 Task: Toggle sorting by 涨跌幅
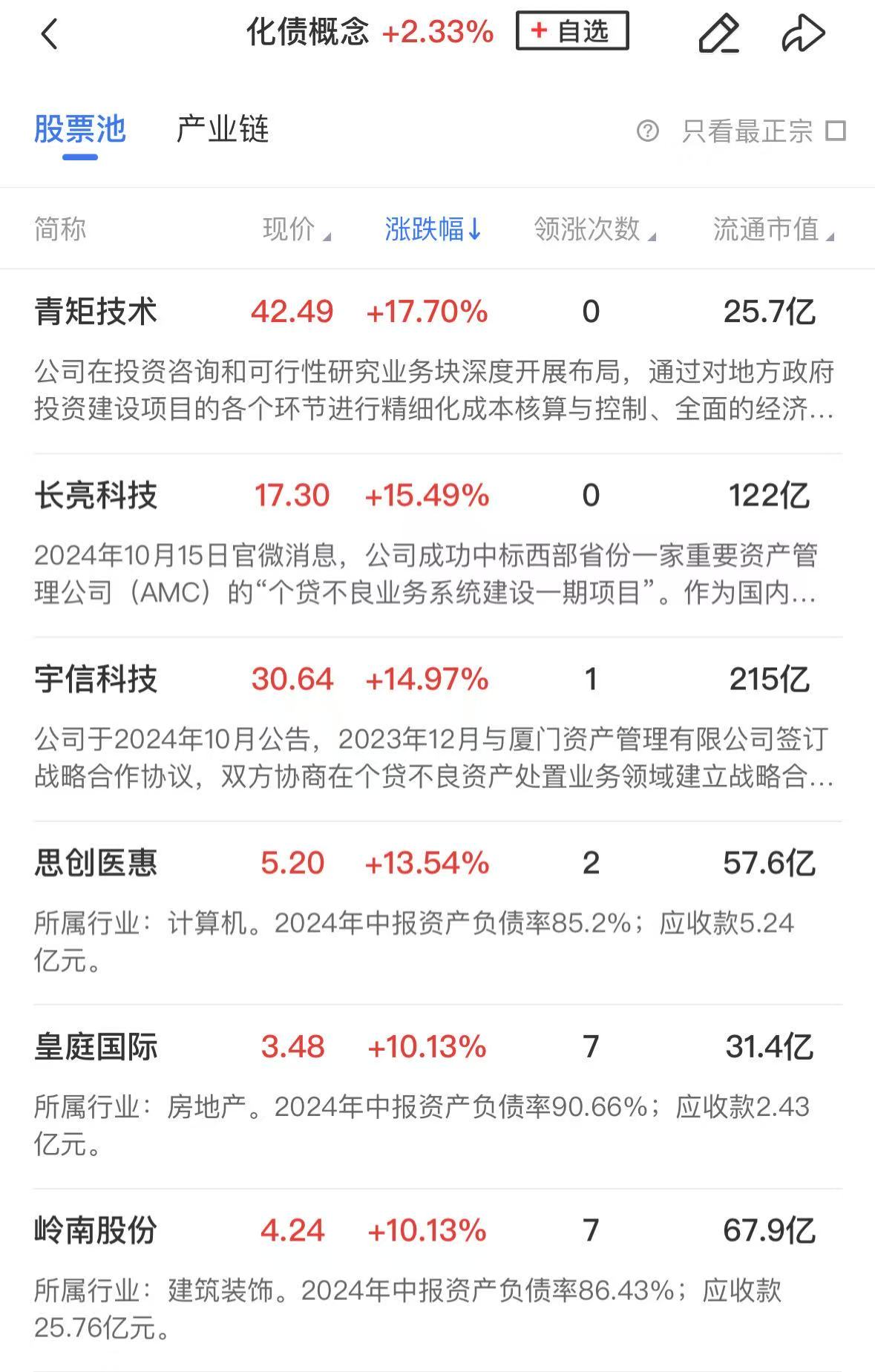coord(433,229)
